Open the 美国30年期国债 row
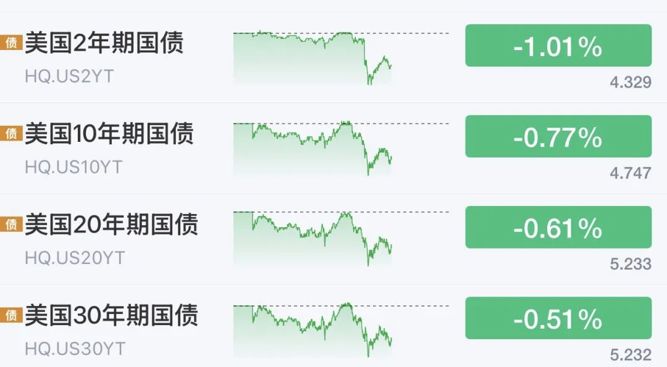This screenshot has width=667, height=367. (x=334, y=326)
